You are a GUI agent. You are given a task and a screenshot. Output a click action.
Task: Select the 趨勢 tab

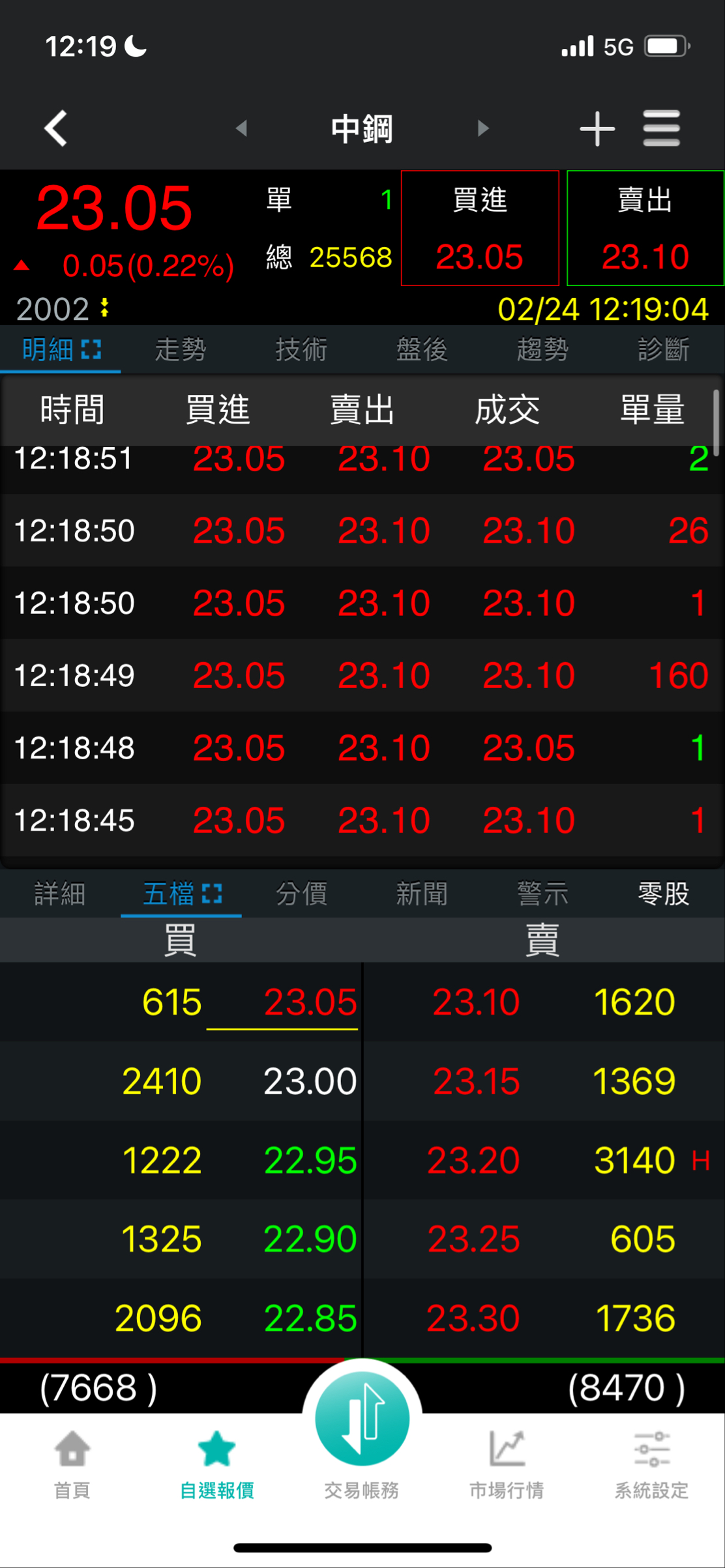click(542, 350)
